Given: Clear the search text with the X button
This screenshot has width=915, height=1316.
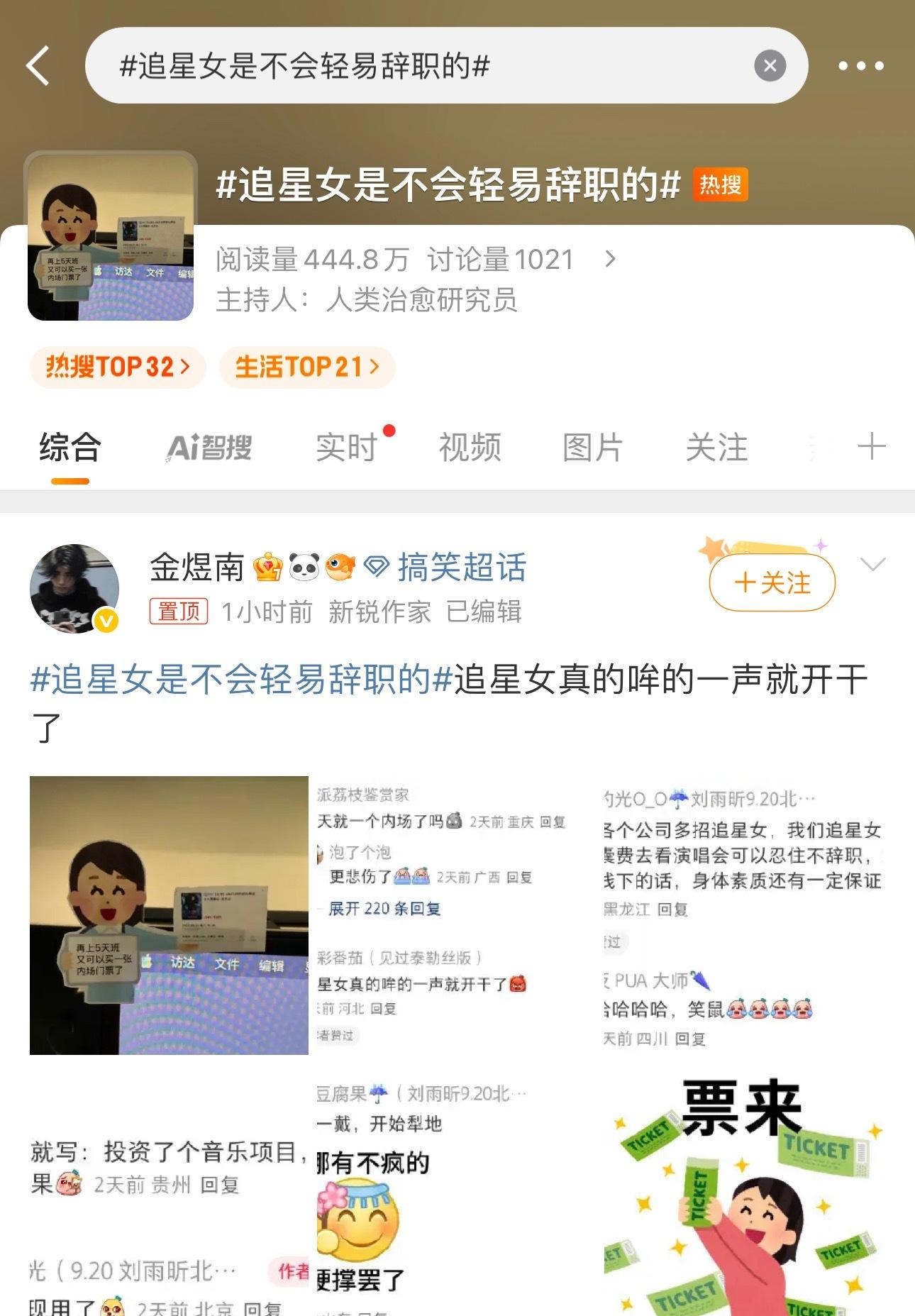Looking at the screenshot, I should coord(770,66).
